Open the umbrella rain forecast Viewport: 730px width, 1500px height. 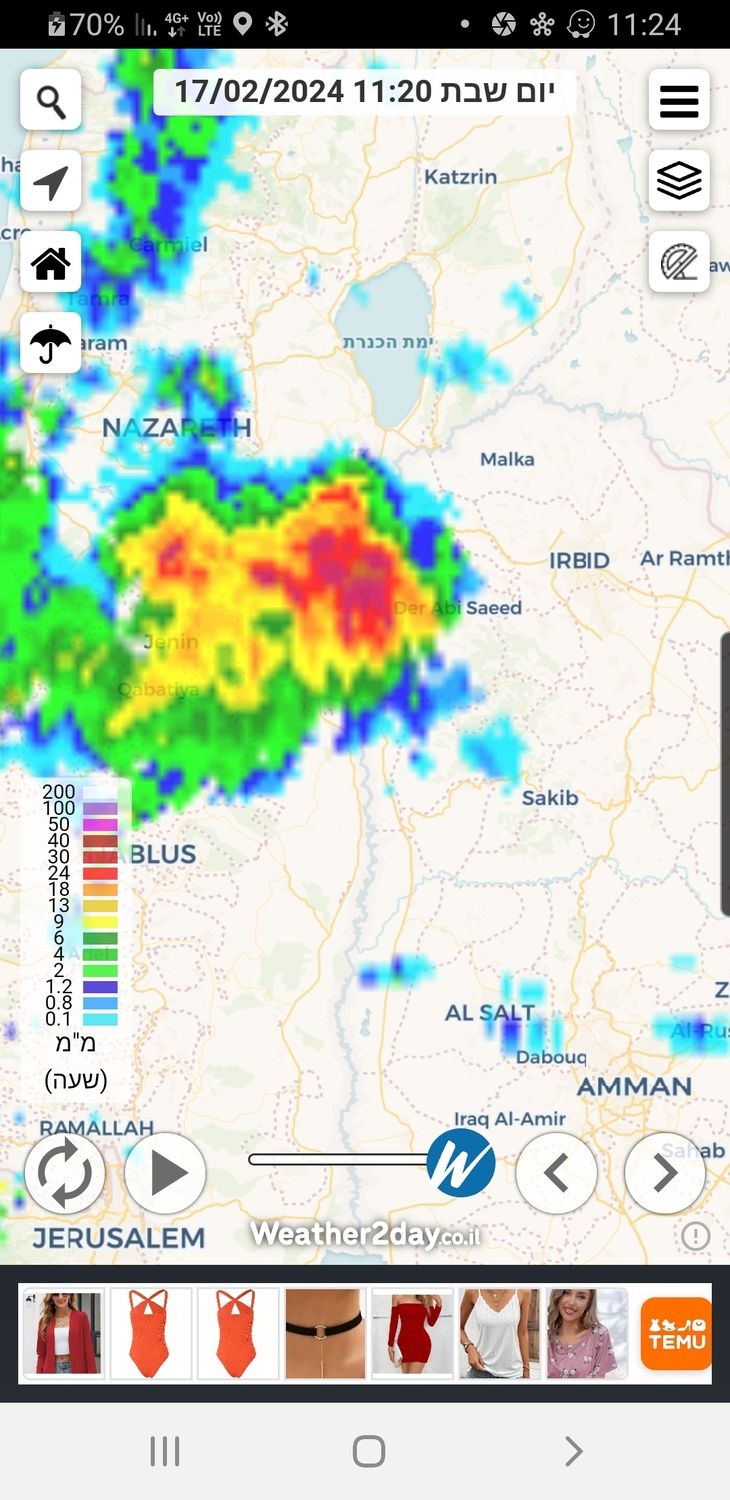(50, 343)
